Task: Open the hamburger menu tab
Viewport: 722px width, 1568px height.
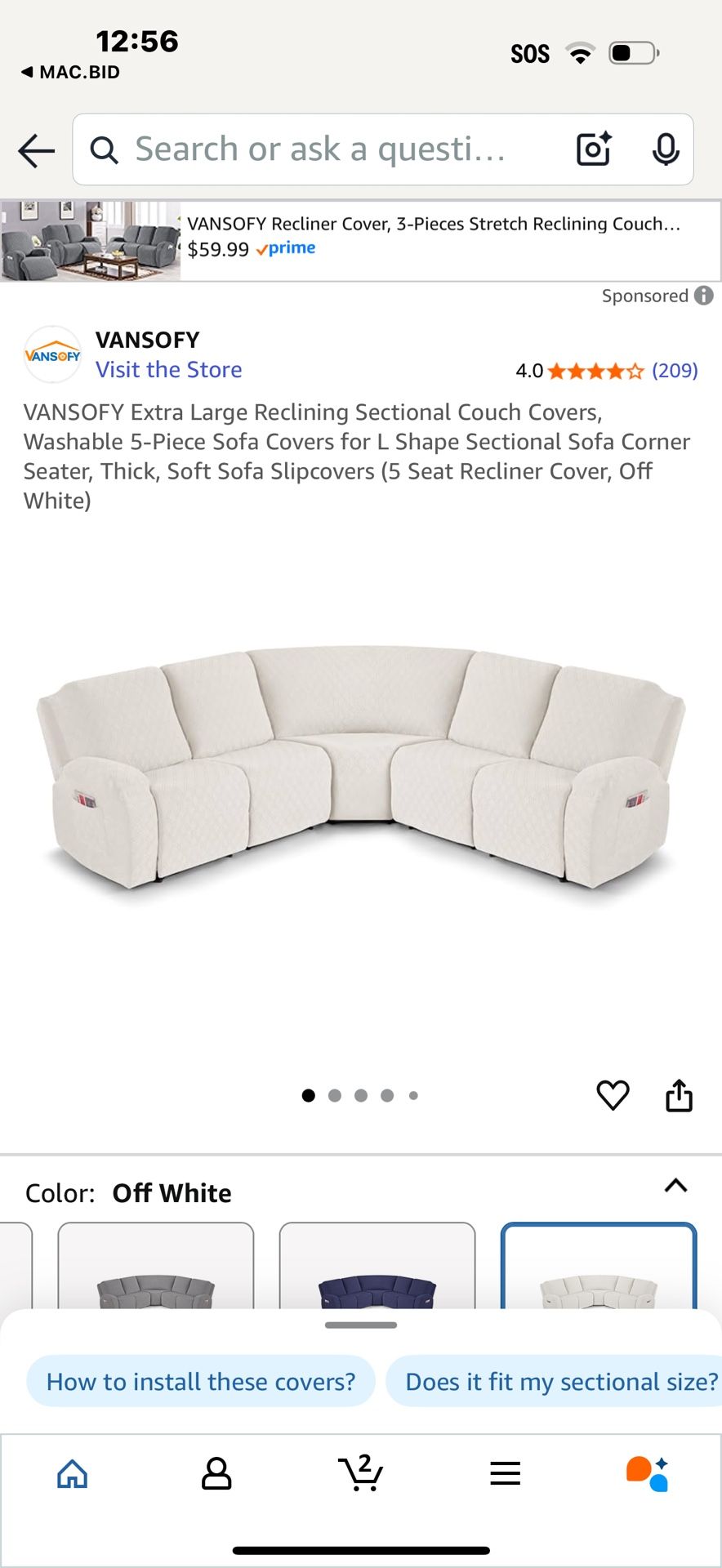Action: click(x=506, y=1474)
